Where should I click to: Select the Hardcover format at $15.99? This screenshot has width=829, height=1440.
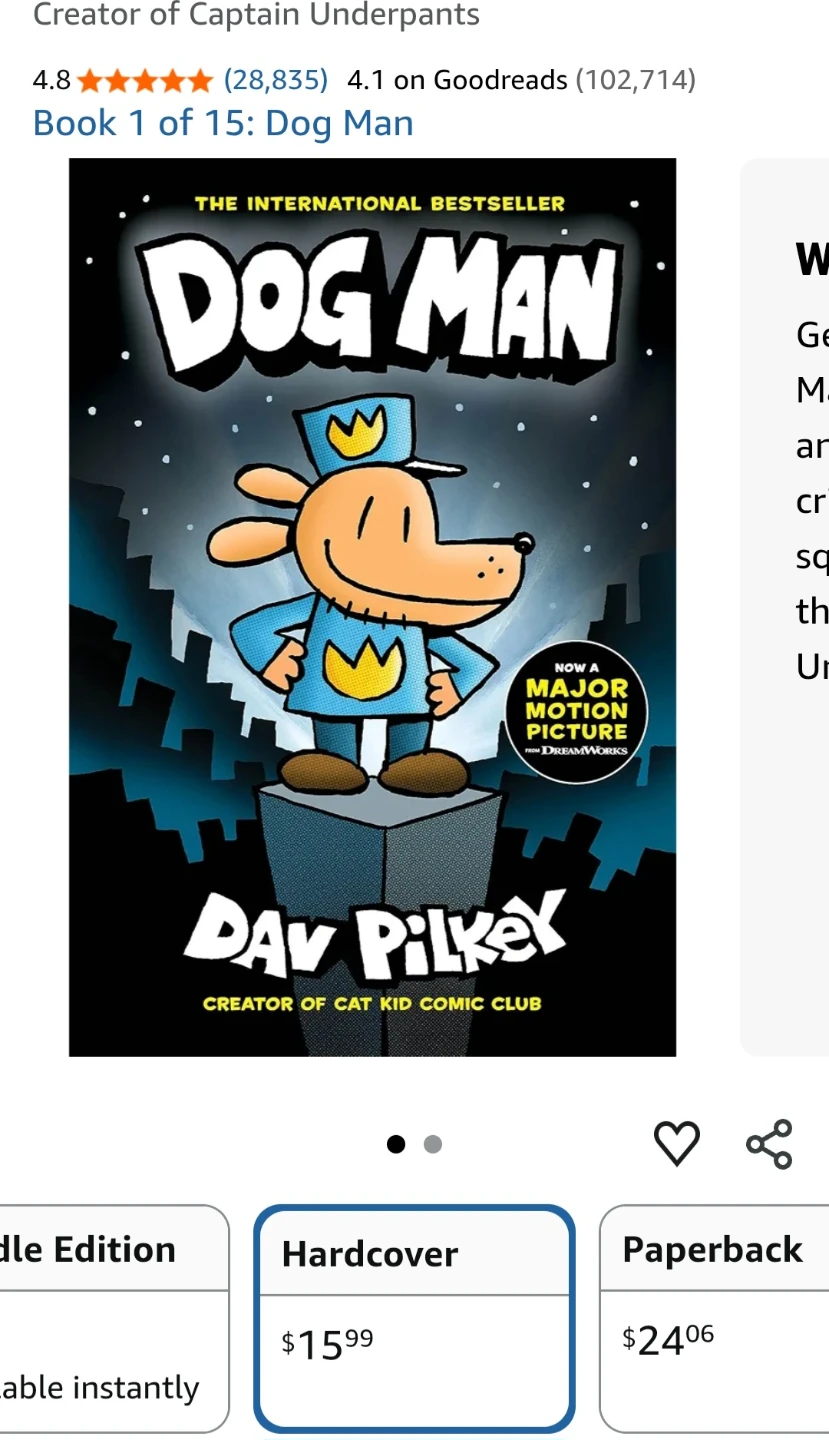[x=415, y=1319]
